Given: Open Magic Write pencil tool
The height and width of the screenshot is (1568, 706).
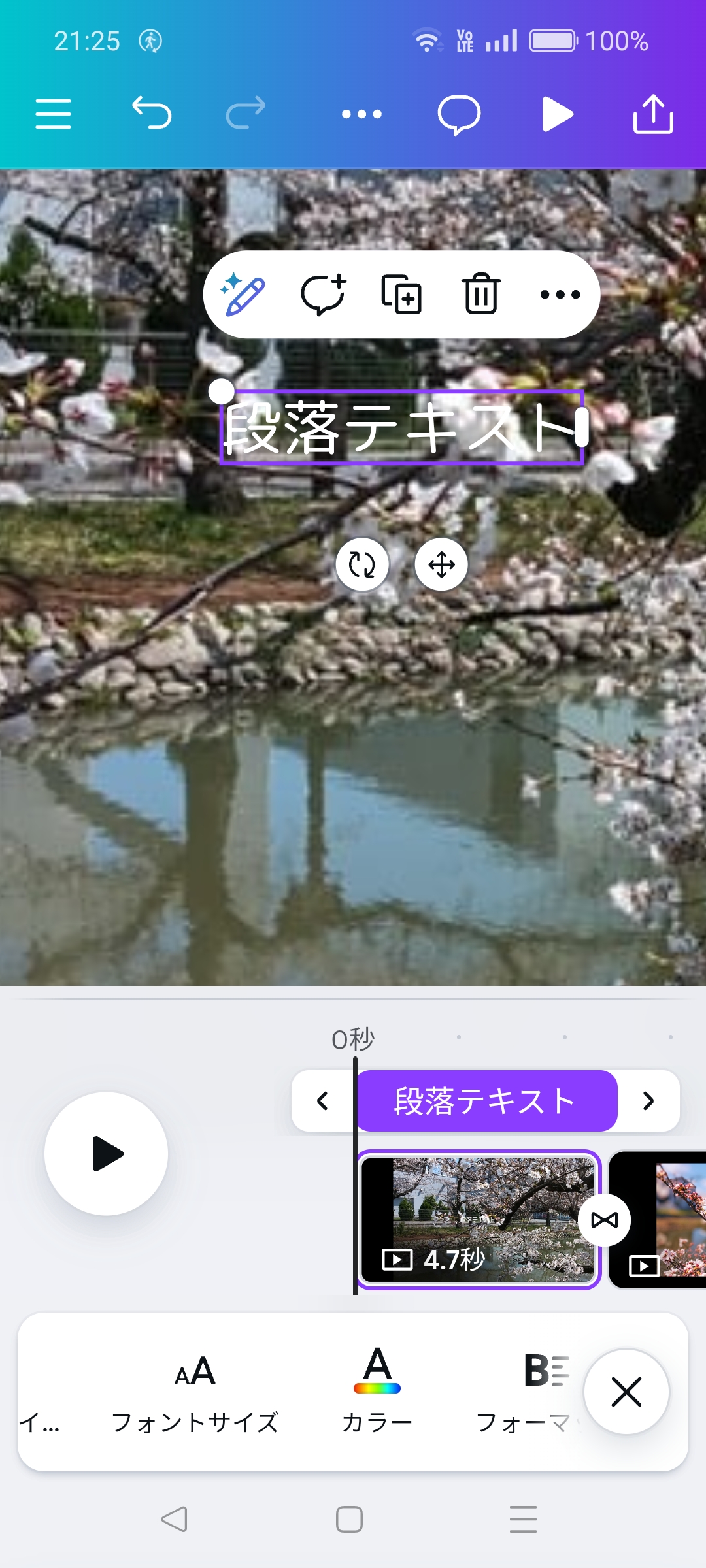Looking at the screenshot, I should (243, 295).
